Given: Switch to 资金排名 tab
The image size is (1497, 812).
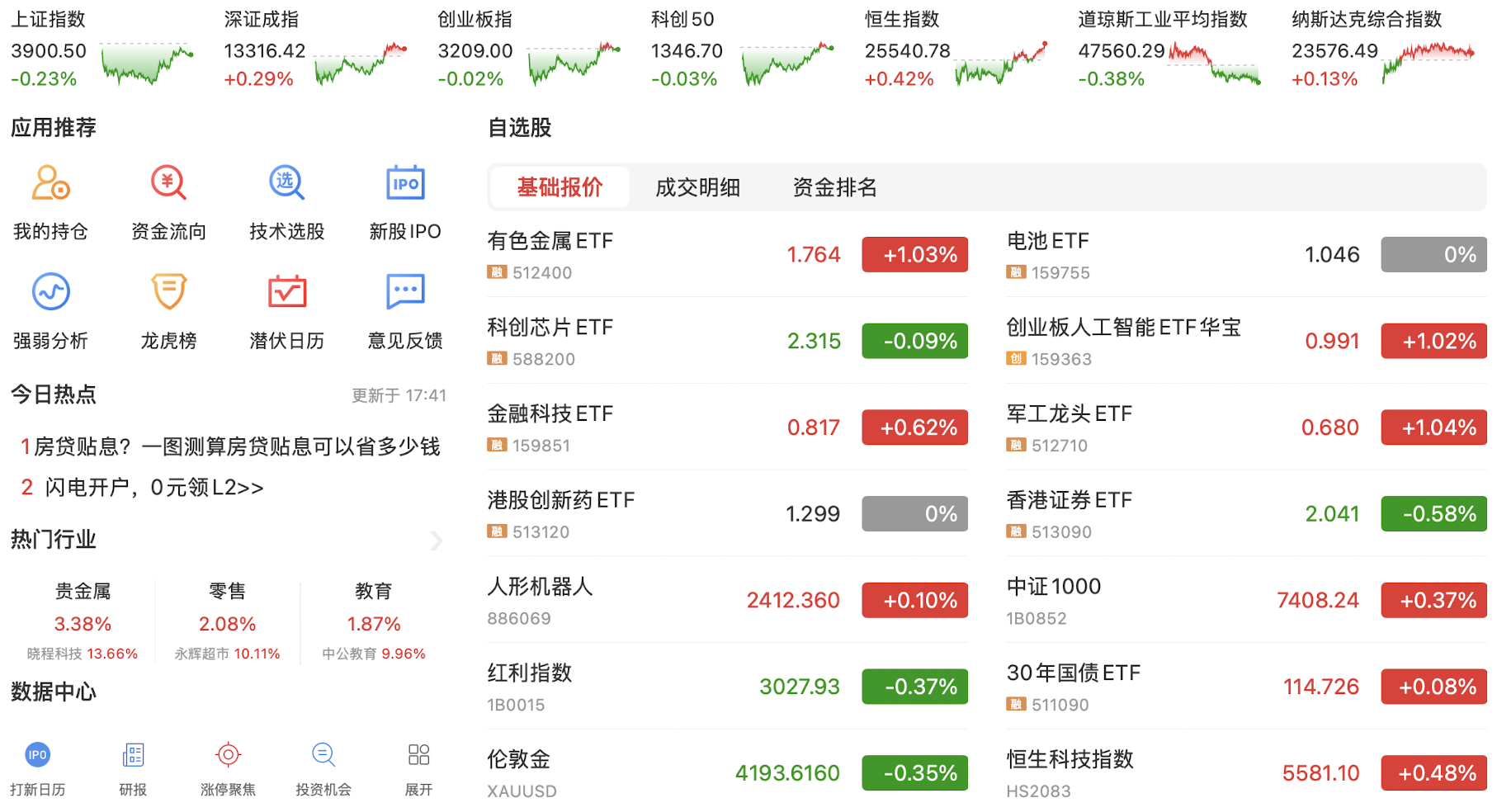Looking at the screenshot, I should point(834,188).
